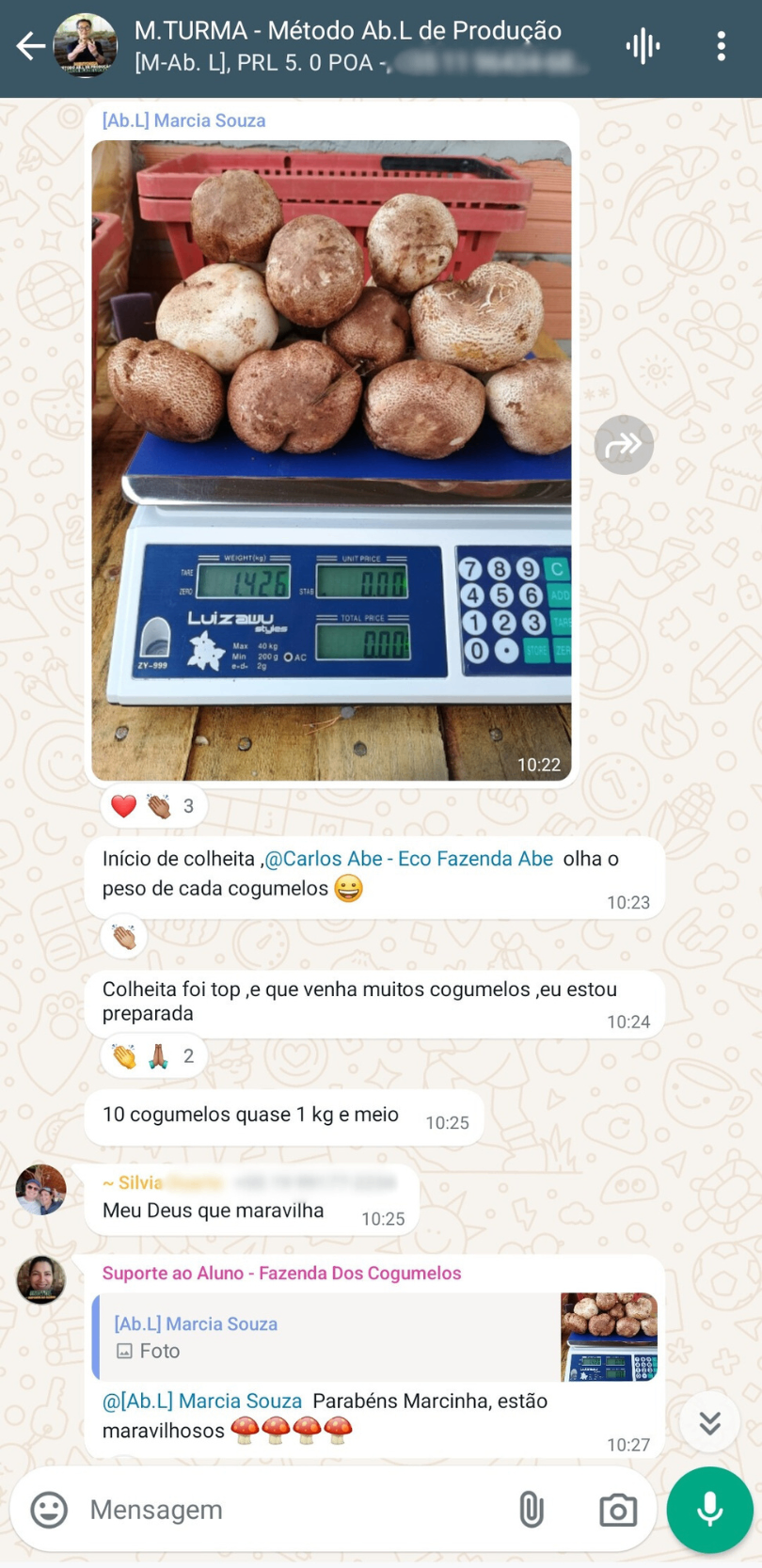This screenshot has width=762, height=1568.
Task: View reactions under the mushroom photo
Action: tap(154, 806)
